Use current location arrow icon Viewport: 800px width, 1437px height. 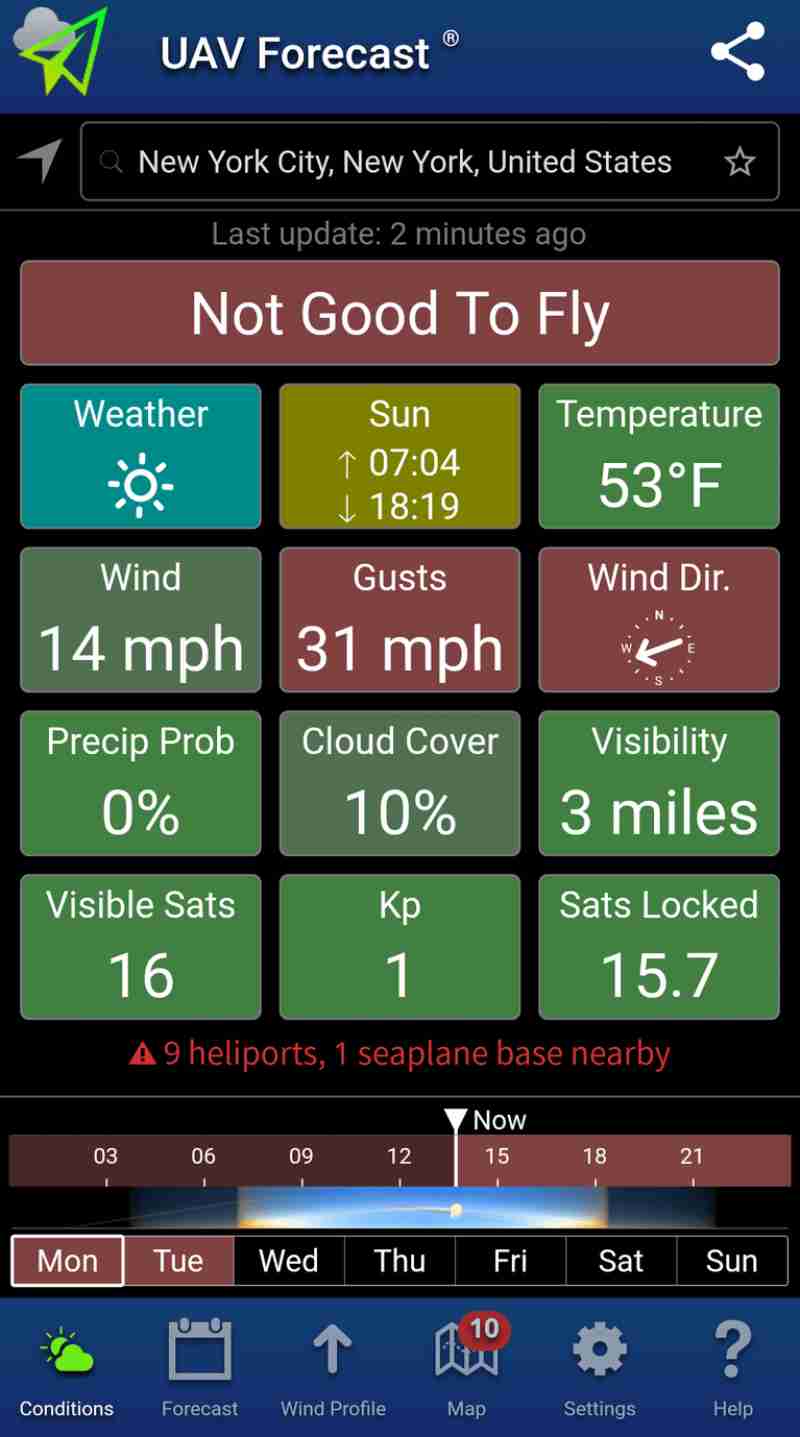coord(40,161)
